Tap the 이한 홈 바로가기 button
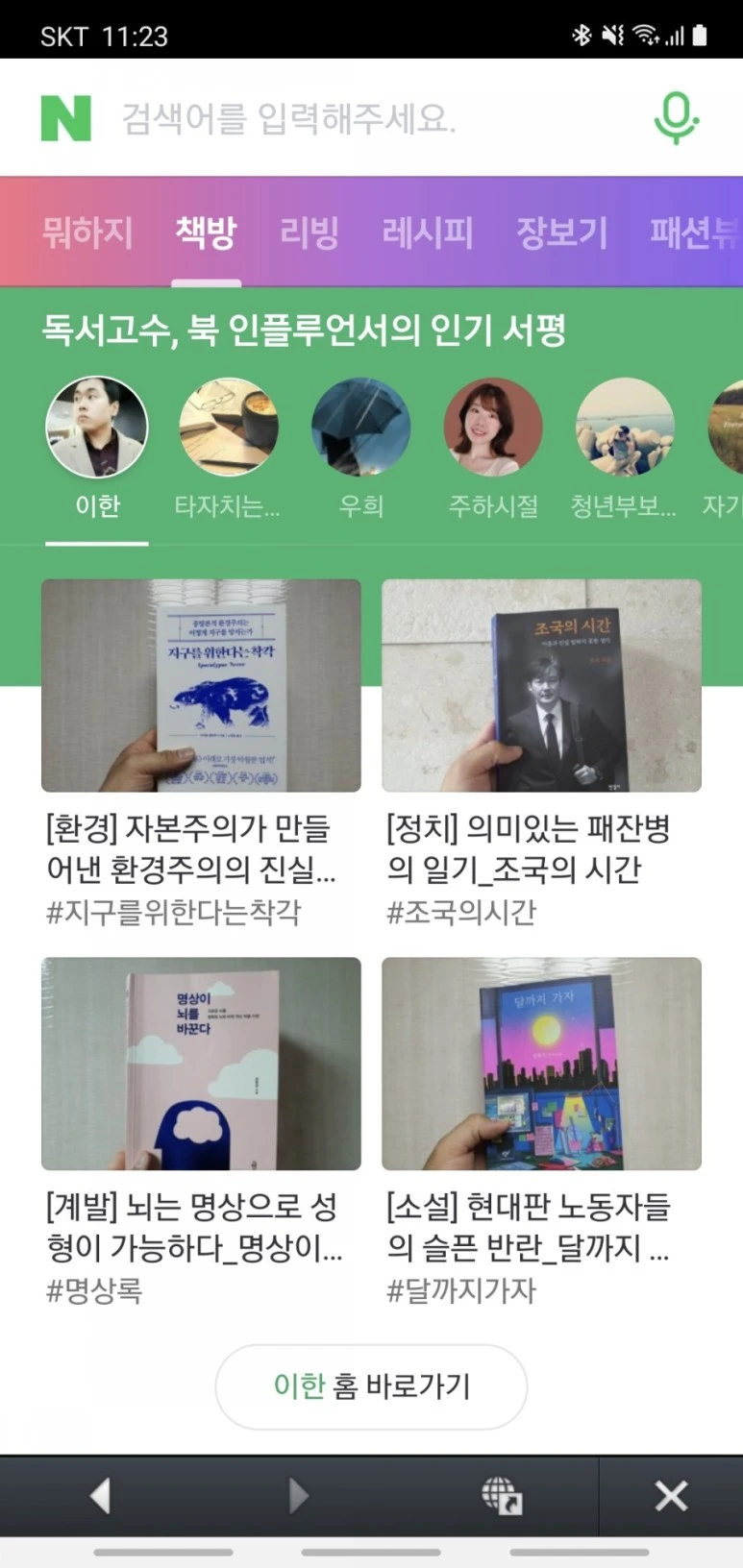743x1568 pixels. 371,1386
